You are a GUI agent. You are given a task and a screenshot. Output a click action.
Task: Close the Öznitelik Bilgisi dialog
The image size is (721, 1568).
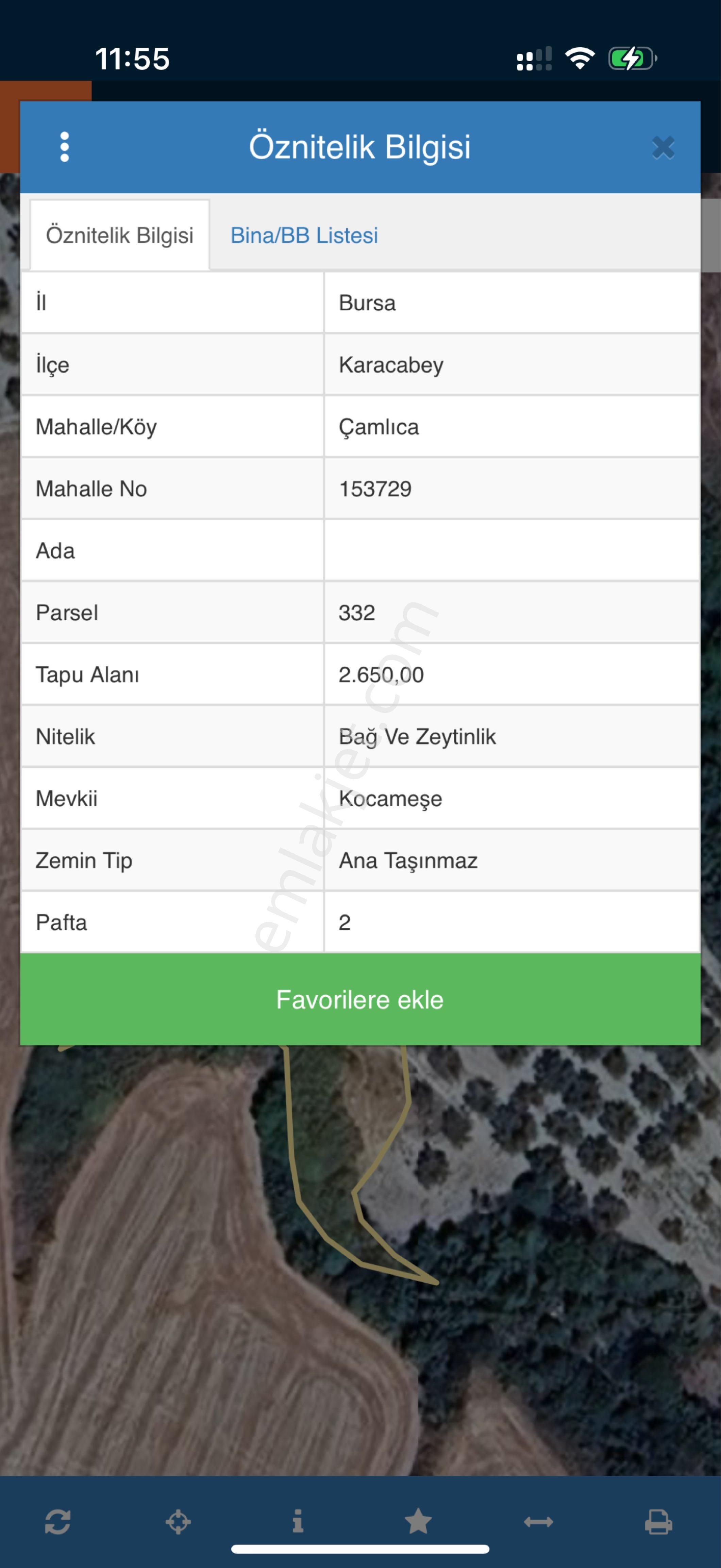(663, 148)
